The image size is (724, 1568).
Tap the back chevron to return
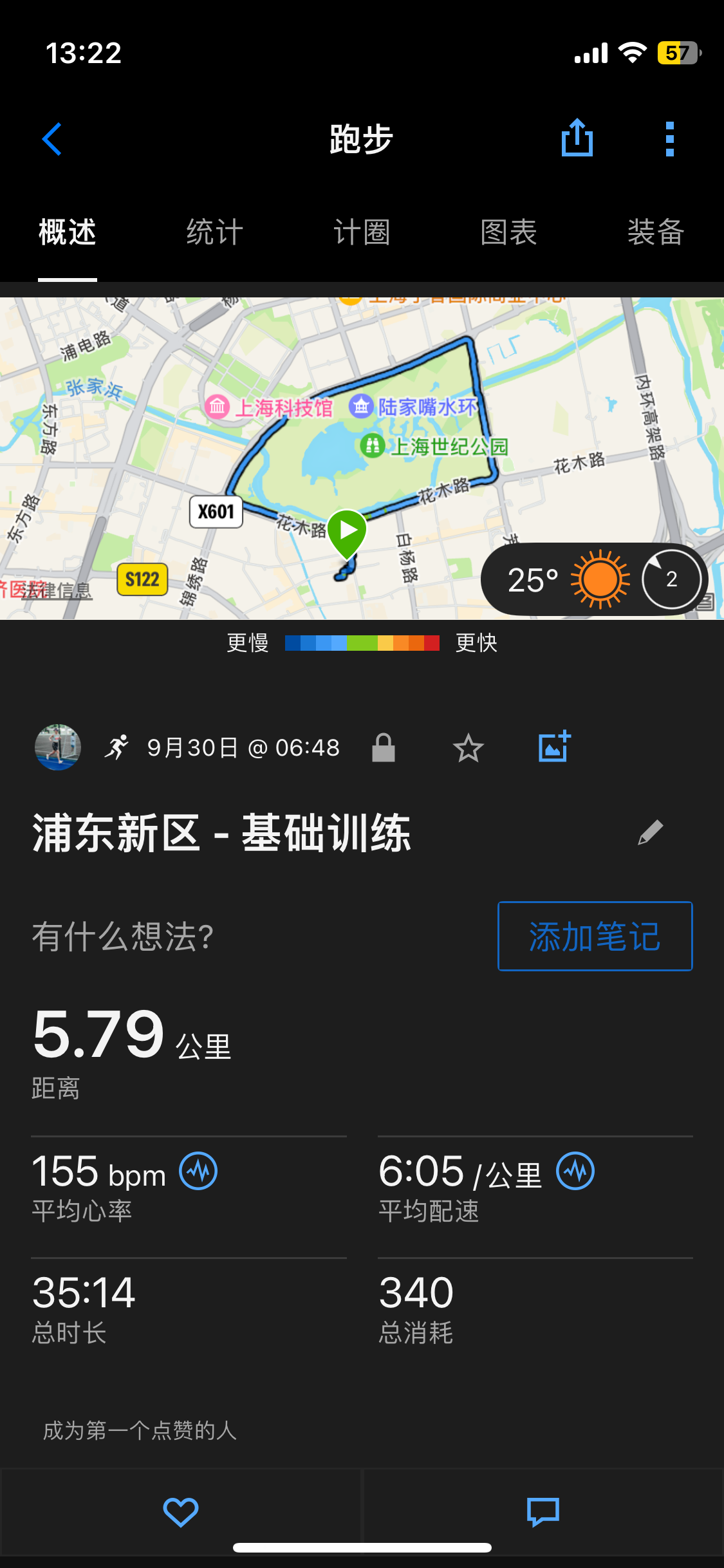pyautogui.click(x=52, y=138)
